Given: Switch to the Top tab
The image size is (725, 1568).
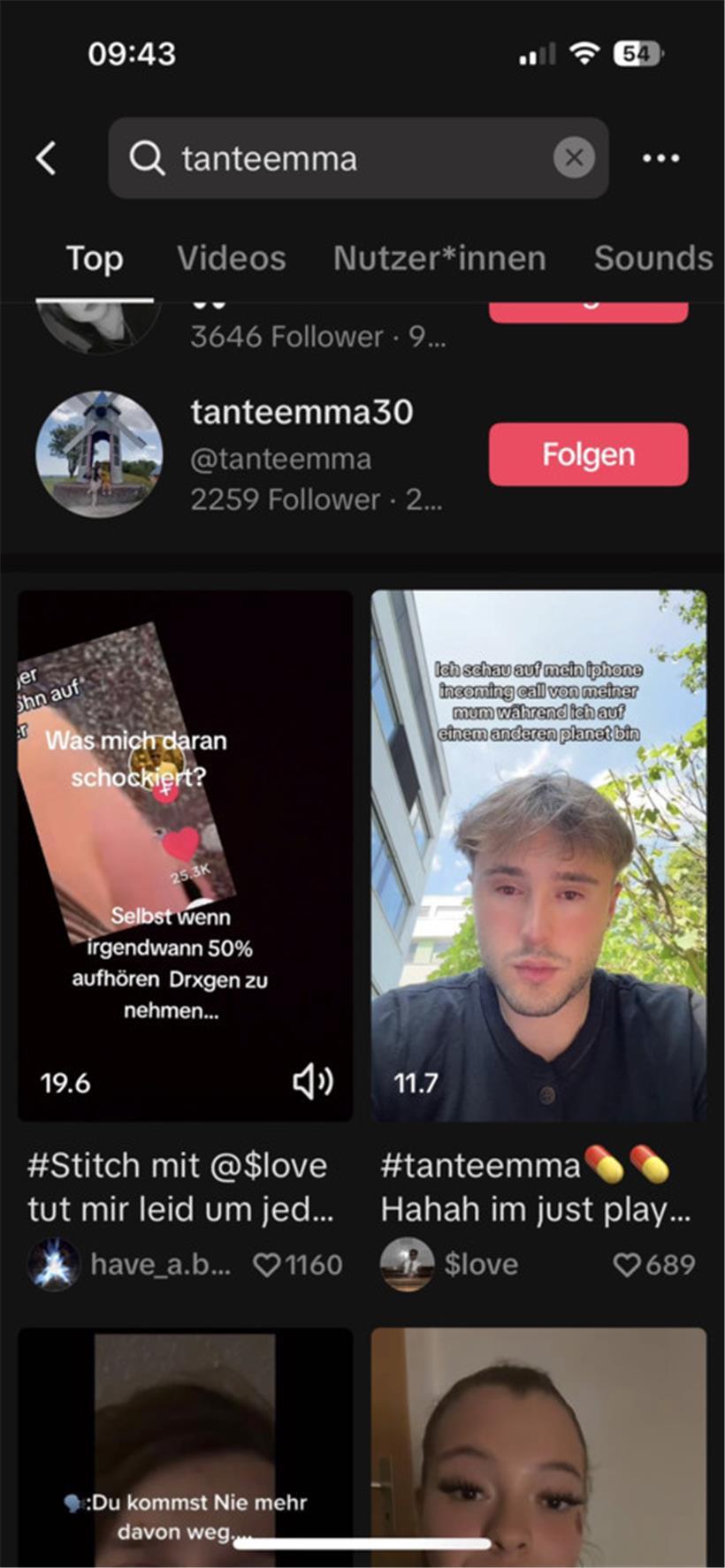Looking at the screenshot, I should [94, 258].
